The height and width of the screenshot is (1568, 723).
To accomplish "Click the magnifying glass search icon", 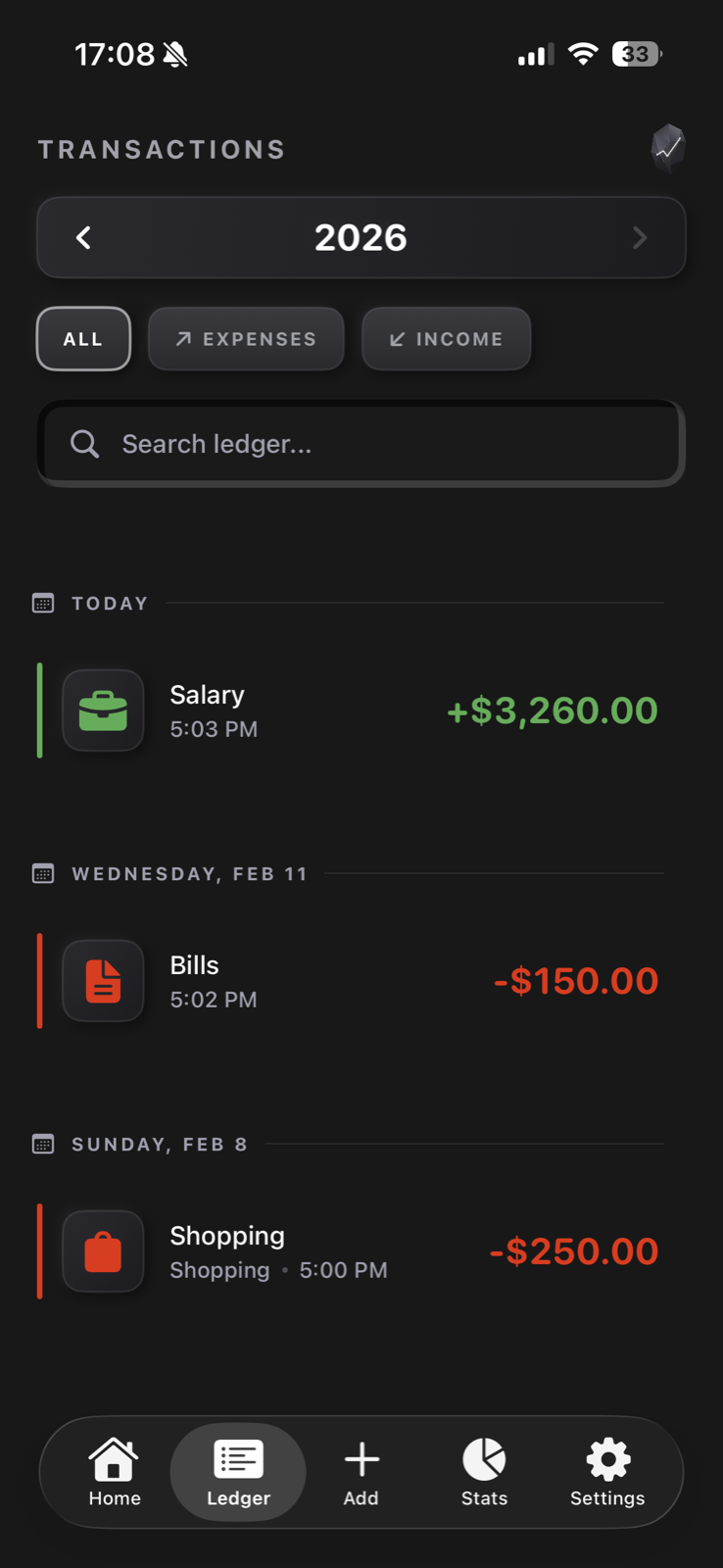I will pos(84,443).
